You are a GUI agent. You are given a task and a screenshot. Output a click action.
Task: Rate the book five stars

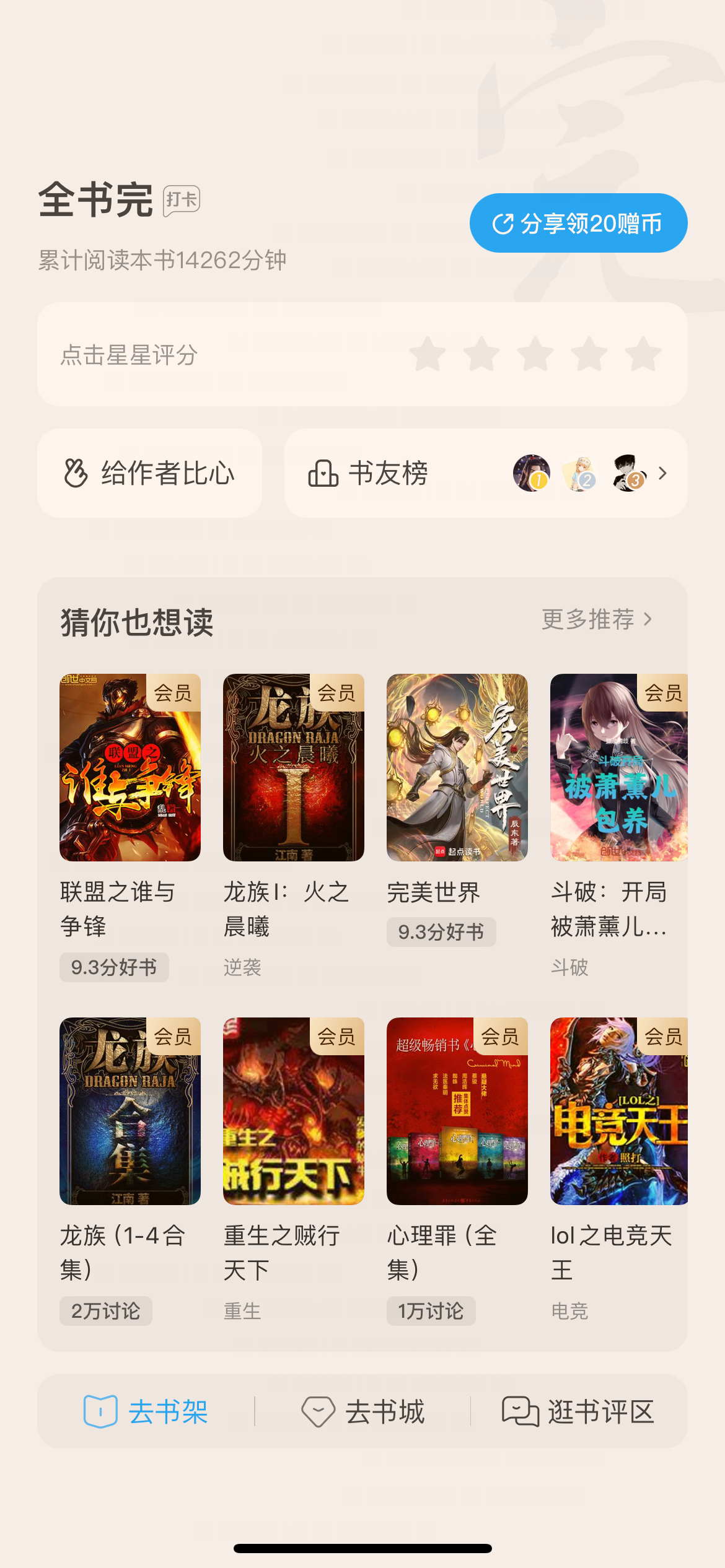[643, 355]
